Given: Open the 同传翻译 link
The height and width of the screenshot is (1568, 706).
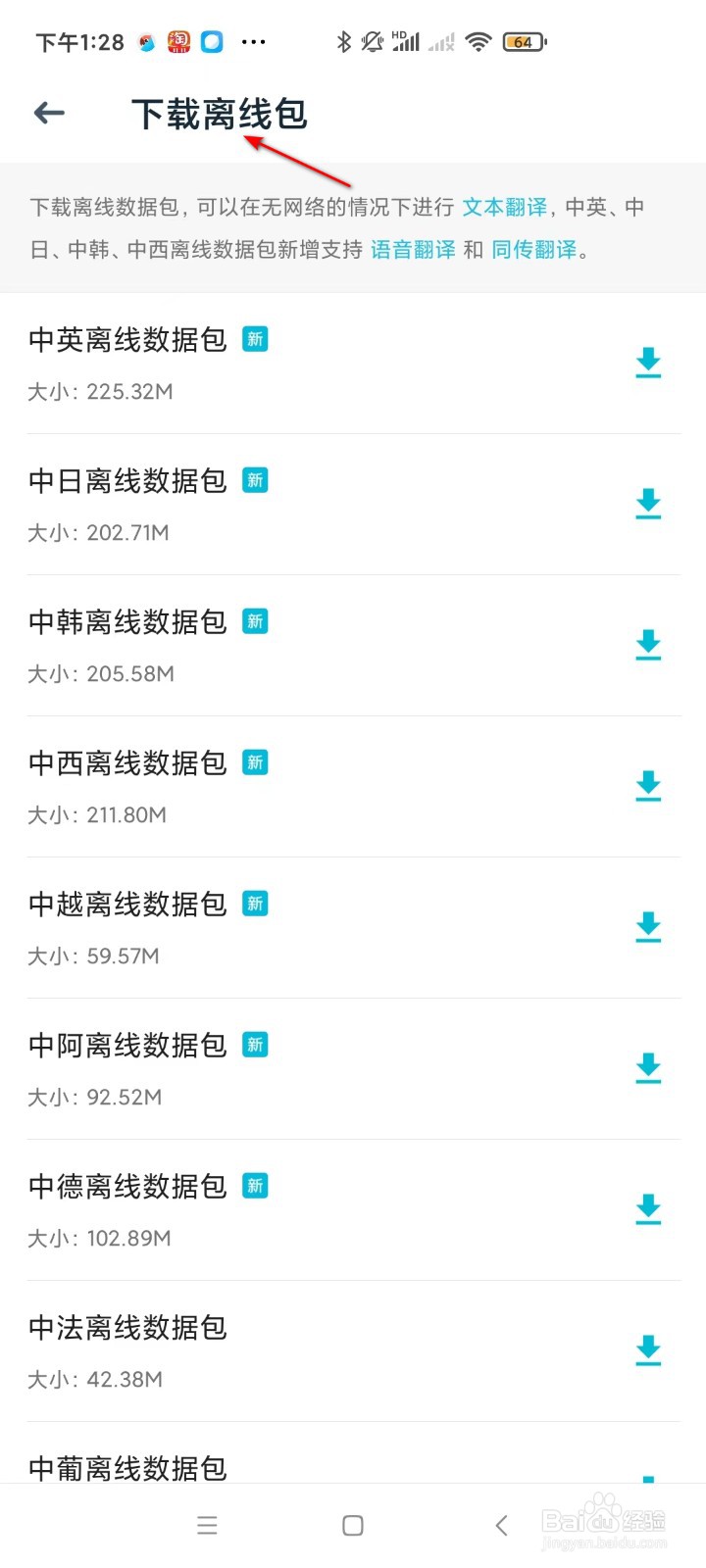Looking at the screenshot, I should pos(534,250).
